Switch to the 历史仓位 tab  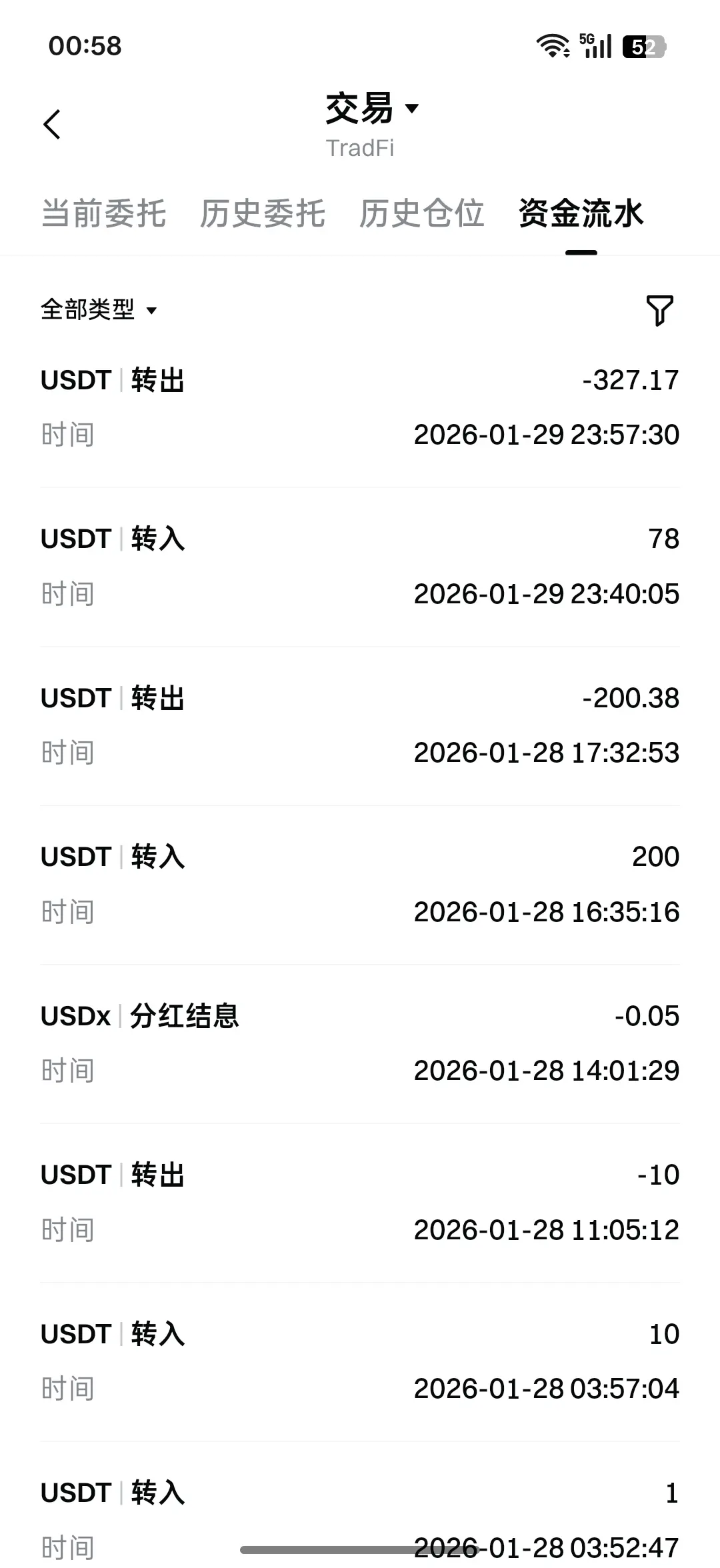tap(421, 214)
